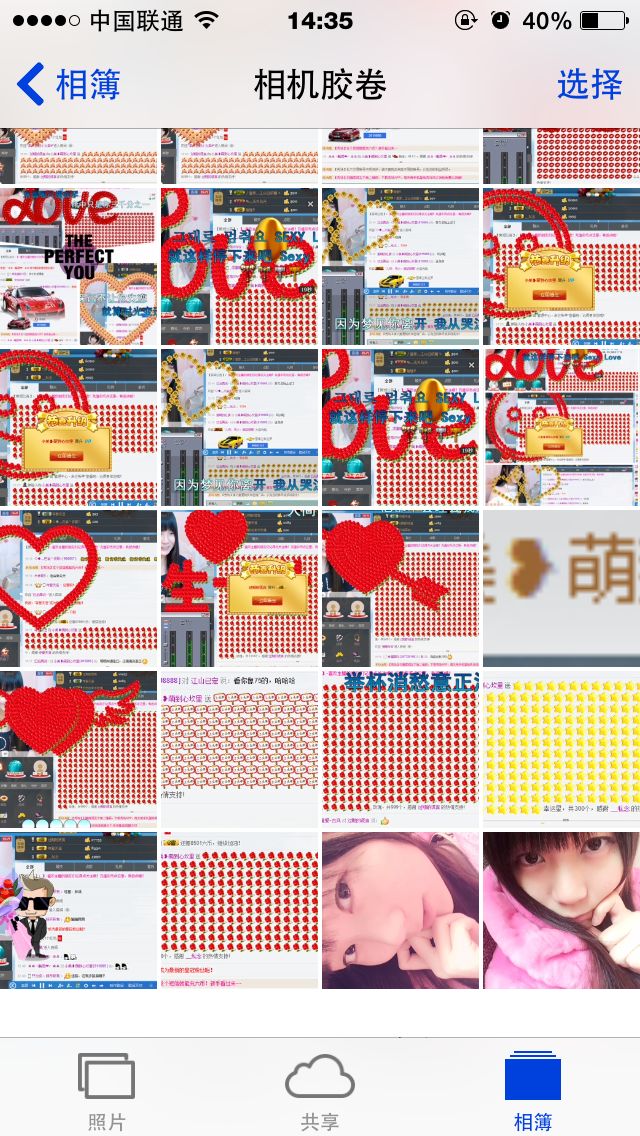The image size is (640, 1136).
Task: Open the thumbnail with 'THE PERFECT YOU' text
Action: [79, 267]
